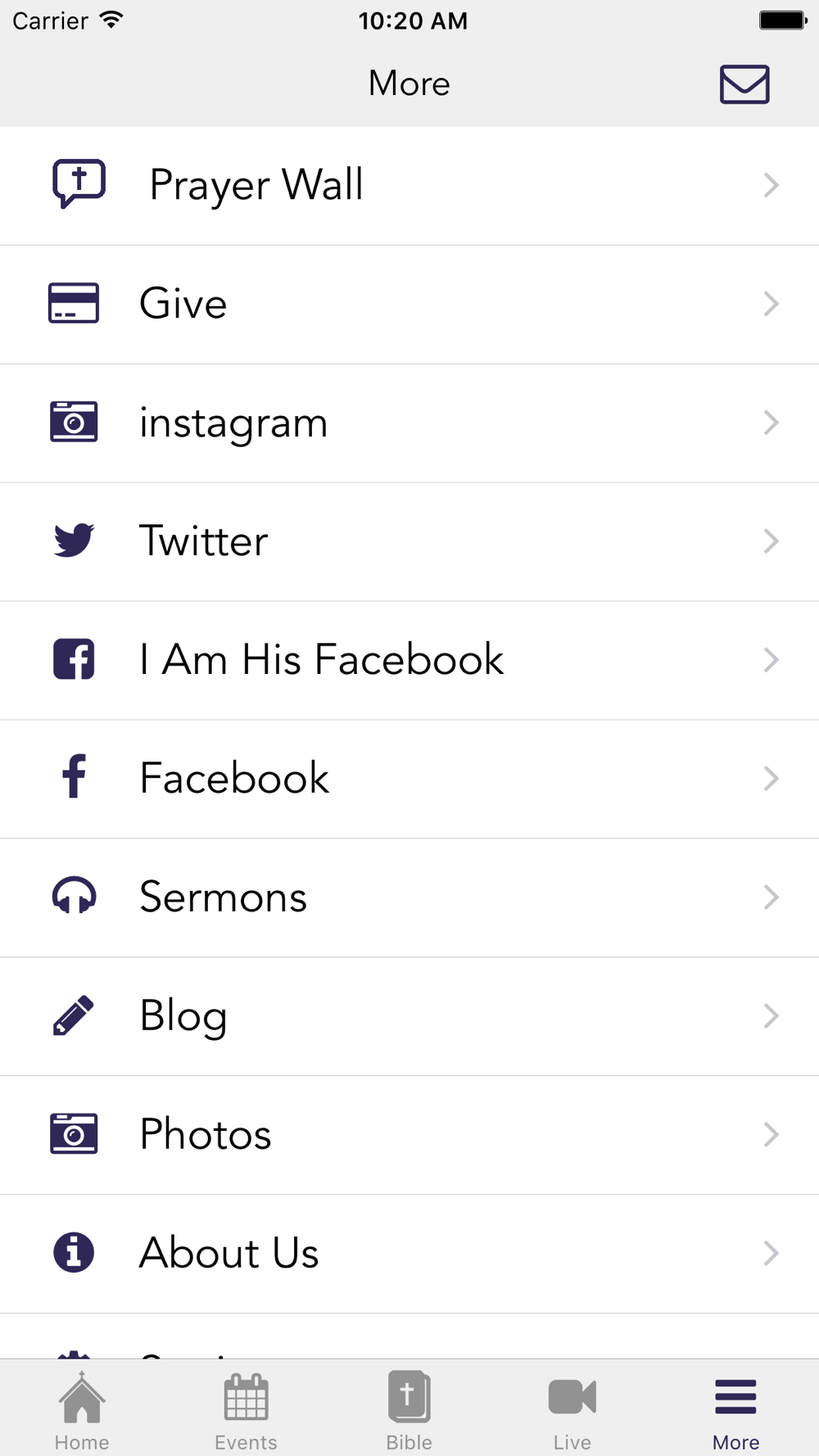Switch to the Events tab

tap(246, 1410)
